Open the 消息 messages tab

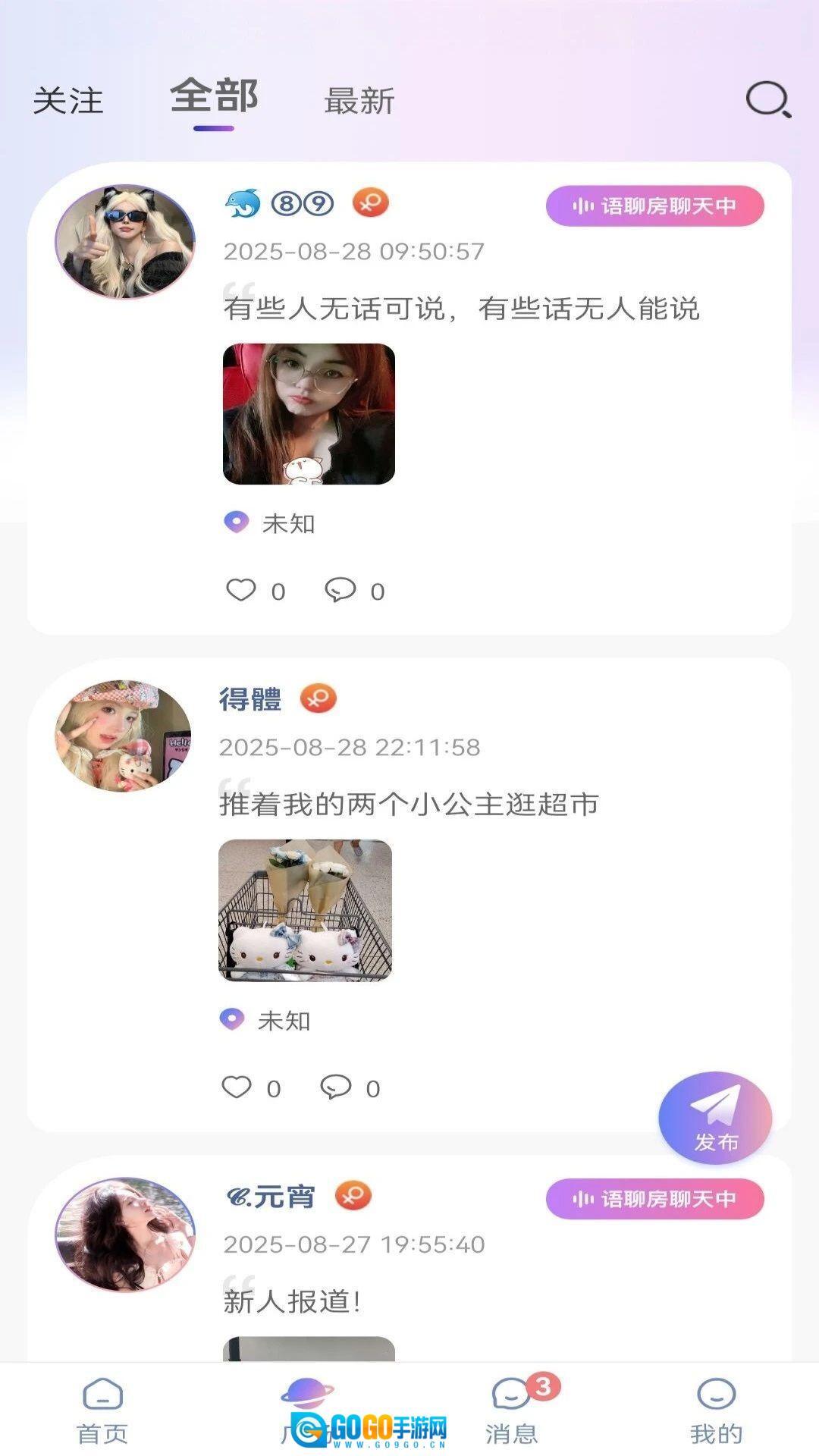point(512,1410)
